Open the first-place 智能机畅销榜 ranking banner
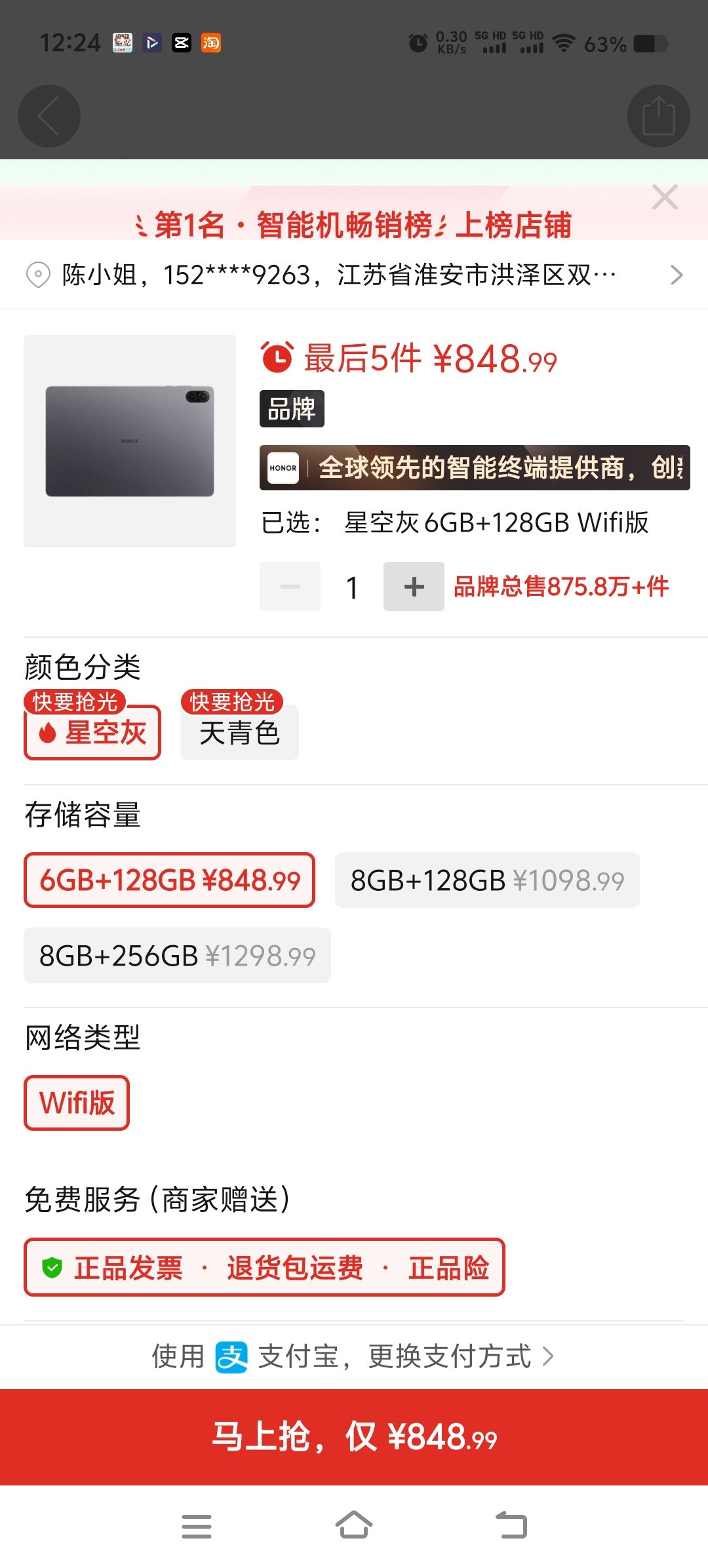The height and width of the screenshot is (1568, 708). (x=354, y=224)
